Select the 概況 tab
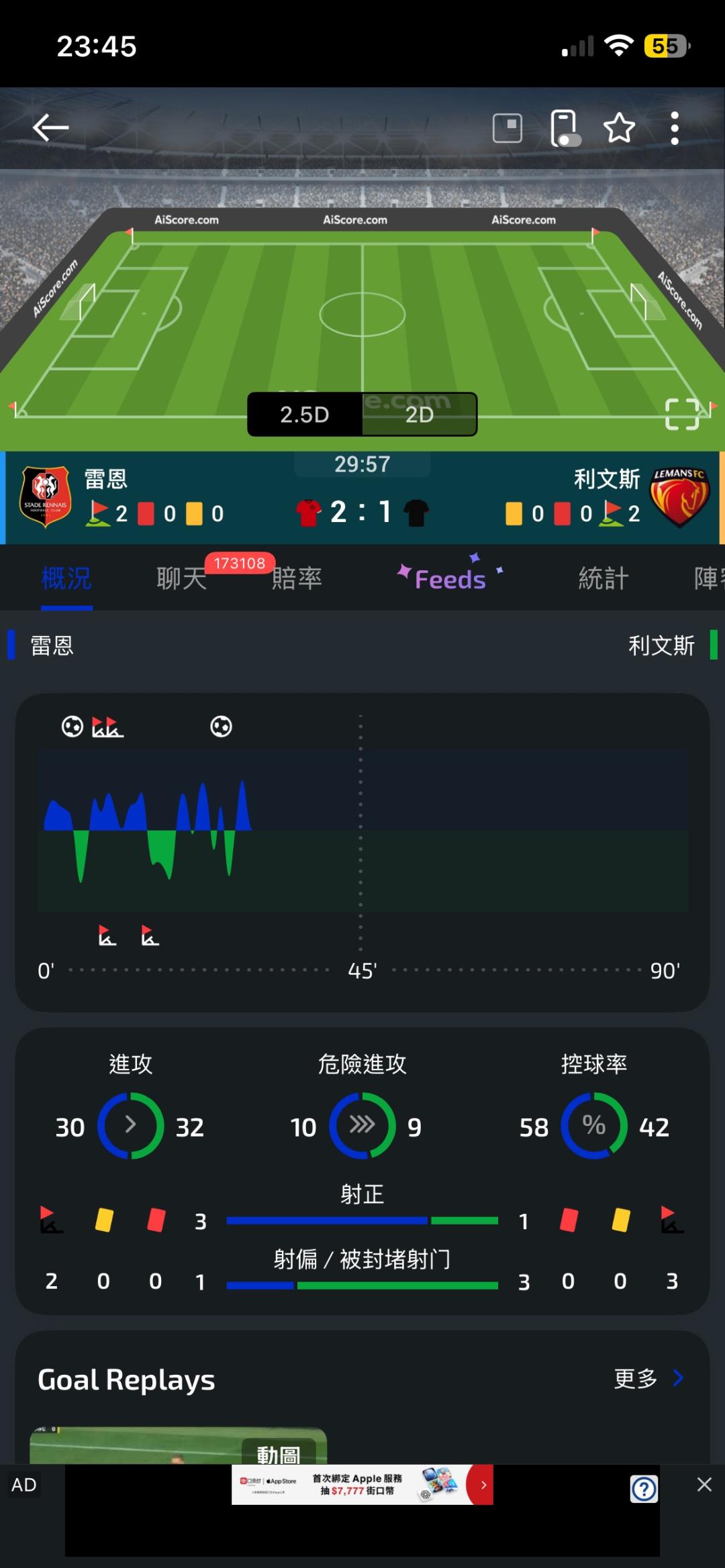Image resolution: width=725 pixels, height=1568 pixels. point(66,578)
